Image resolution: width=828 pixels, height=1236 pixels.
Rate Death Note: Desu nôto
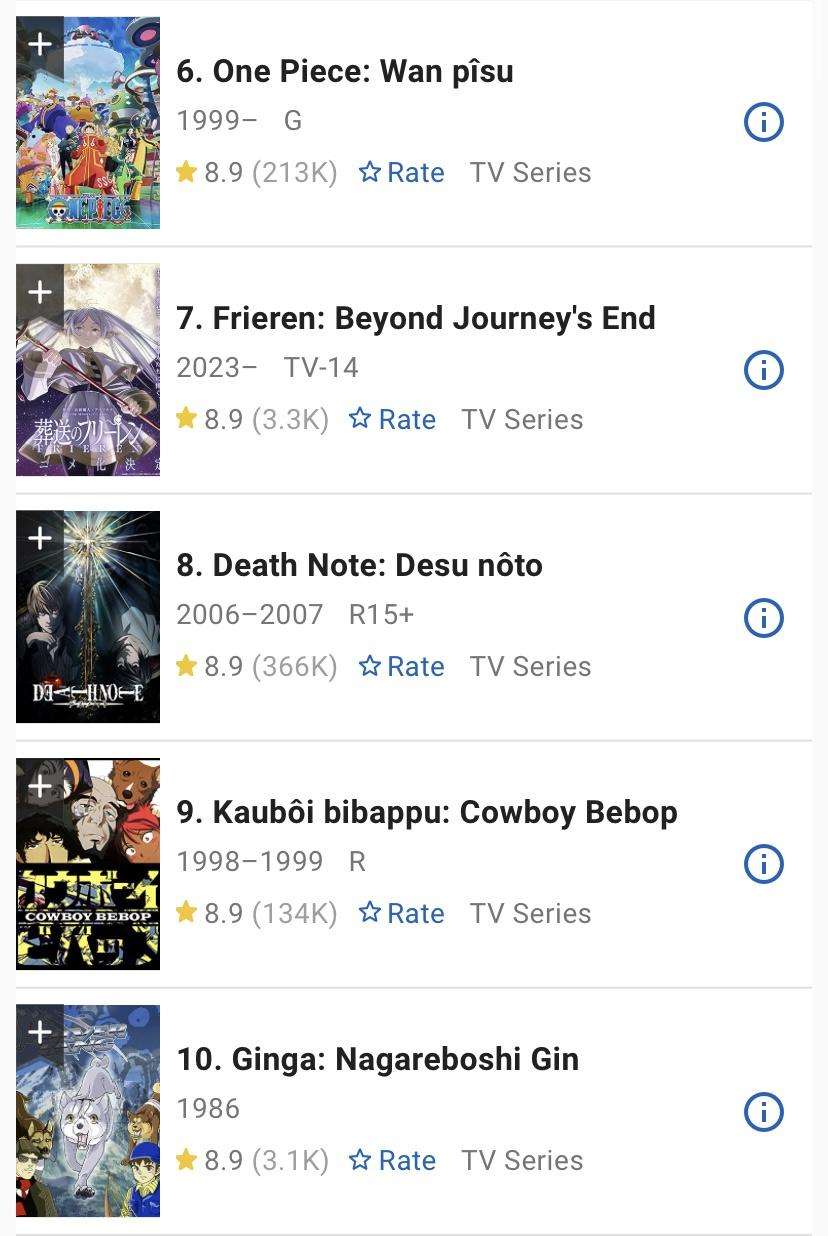(402, 667)
